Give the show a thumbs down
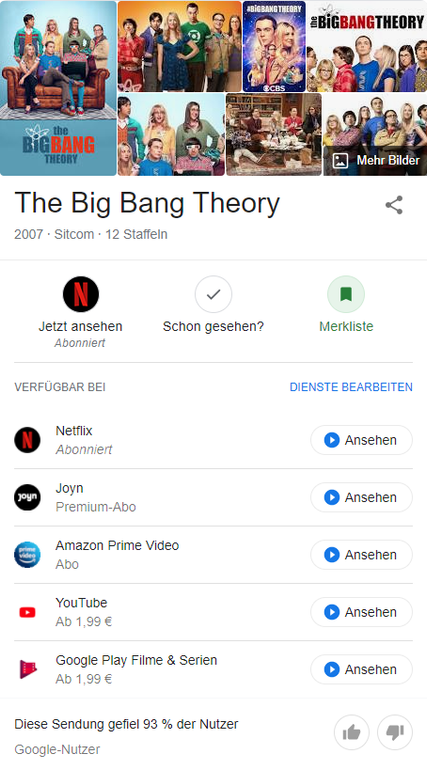This screenshot has width=427, height=770. pyautogui.click(x=395, y=733)
